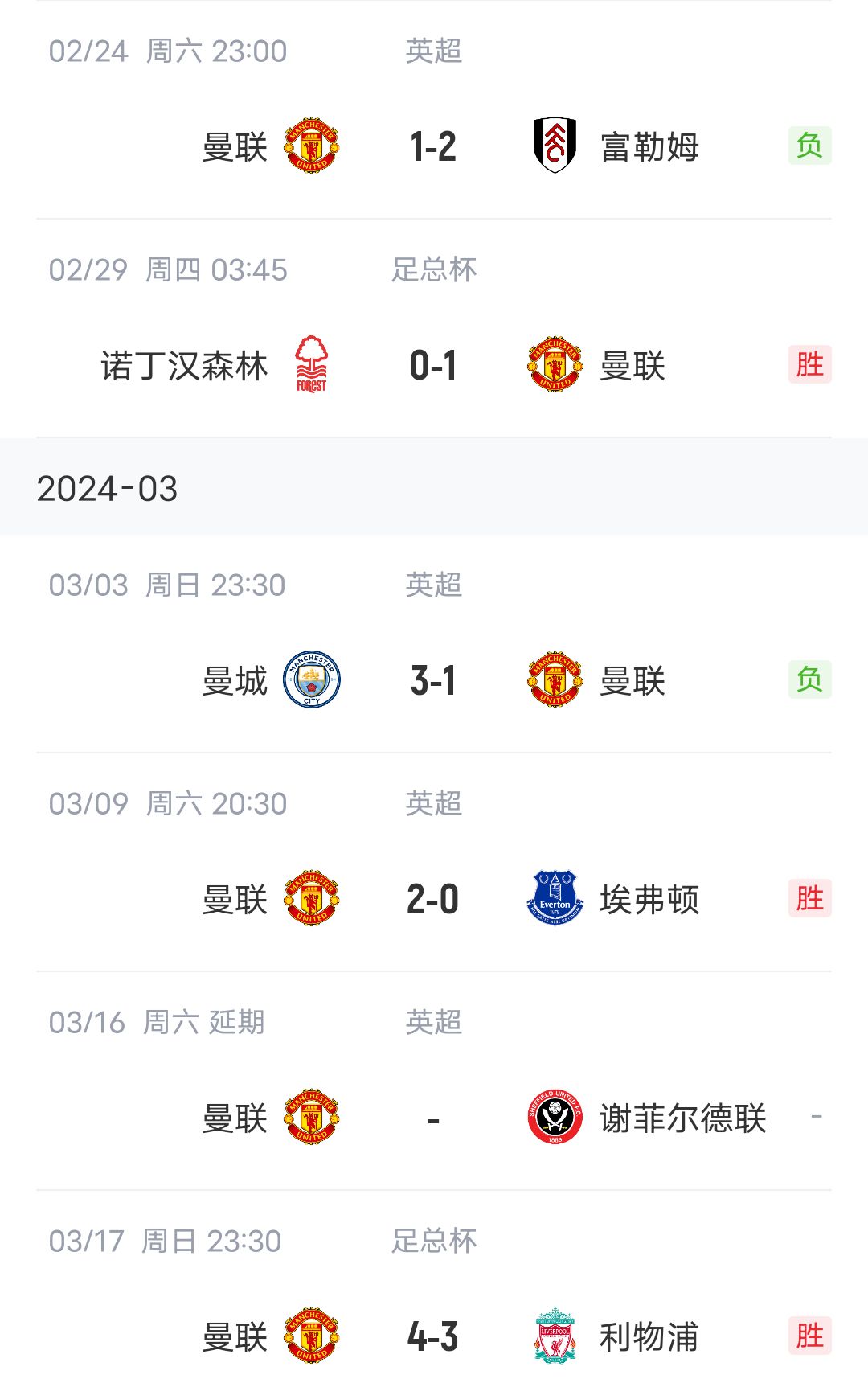The width and height of the screenshot is (868, 1379).
Task: Select the 英超 league label above the Everton match
Action: click(435, 802)
